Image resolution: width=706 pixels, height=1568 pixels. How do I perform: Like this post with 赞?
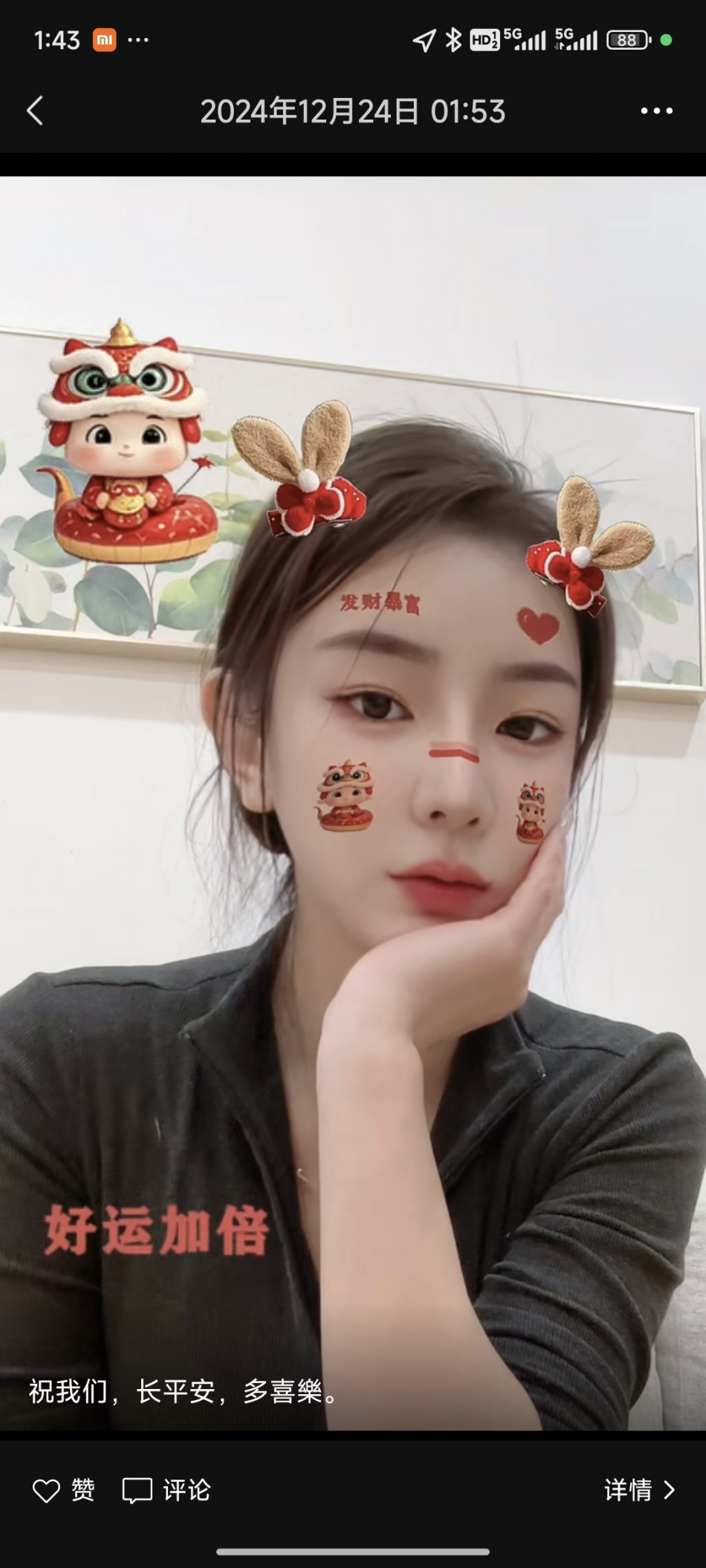64,1489
